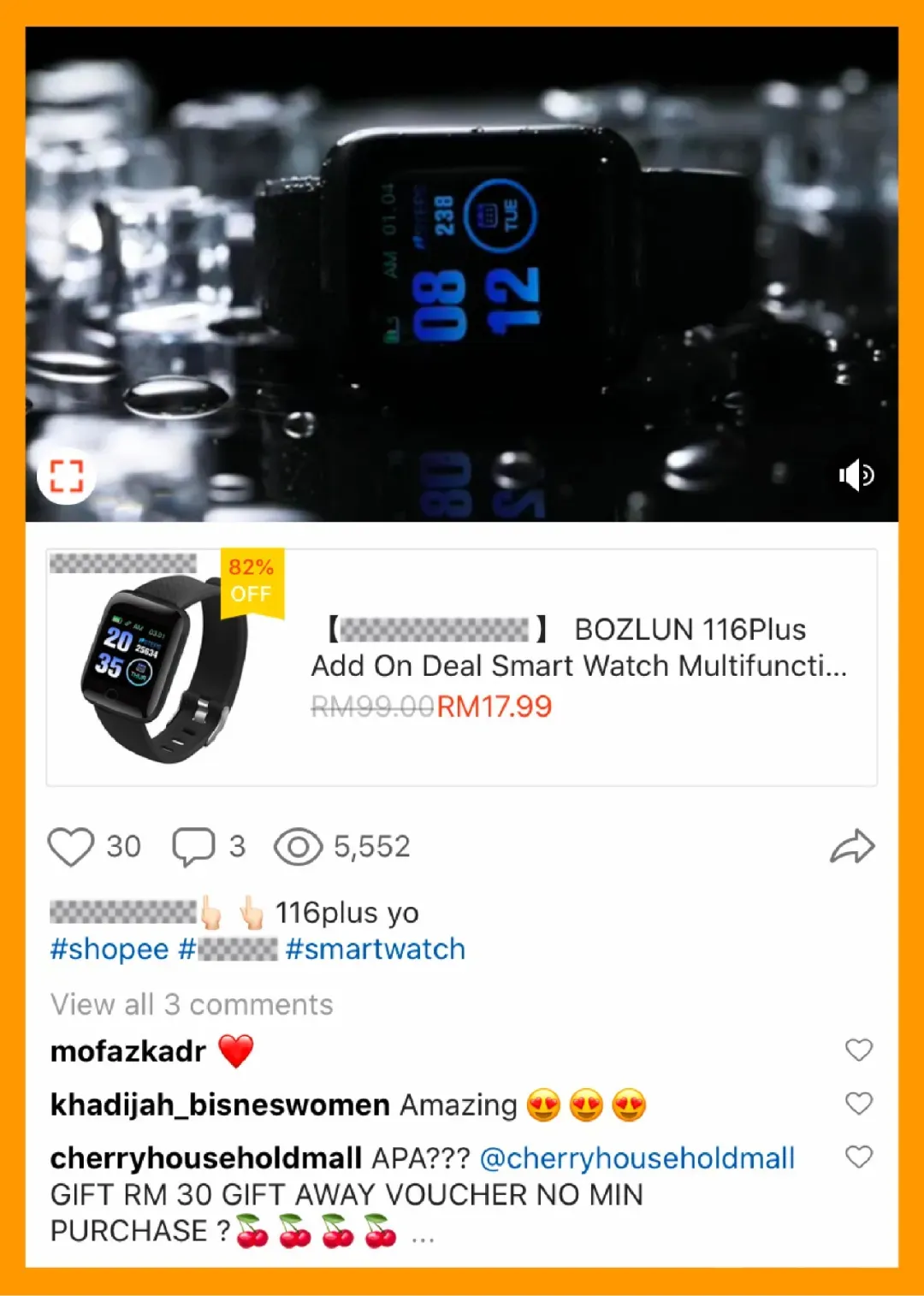924x1296 pixels.
Task: Like khadijah_bisneswomen's Amazing comment
Action: click(x=858, y=1104)
